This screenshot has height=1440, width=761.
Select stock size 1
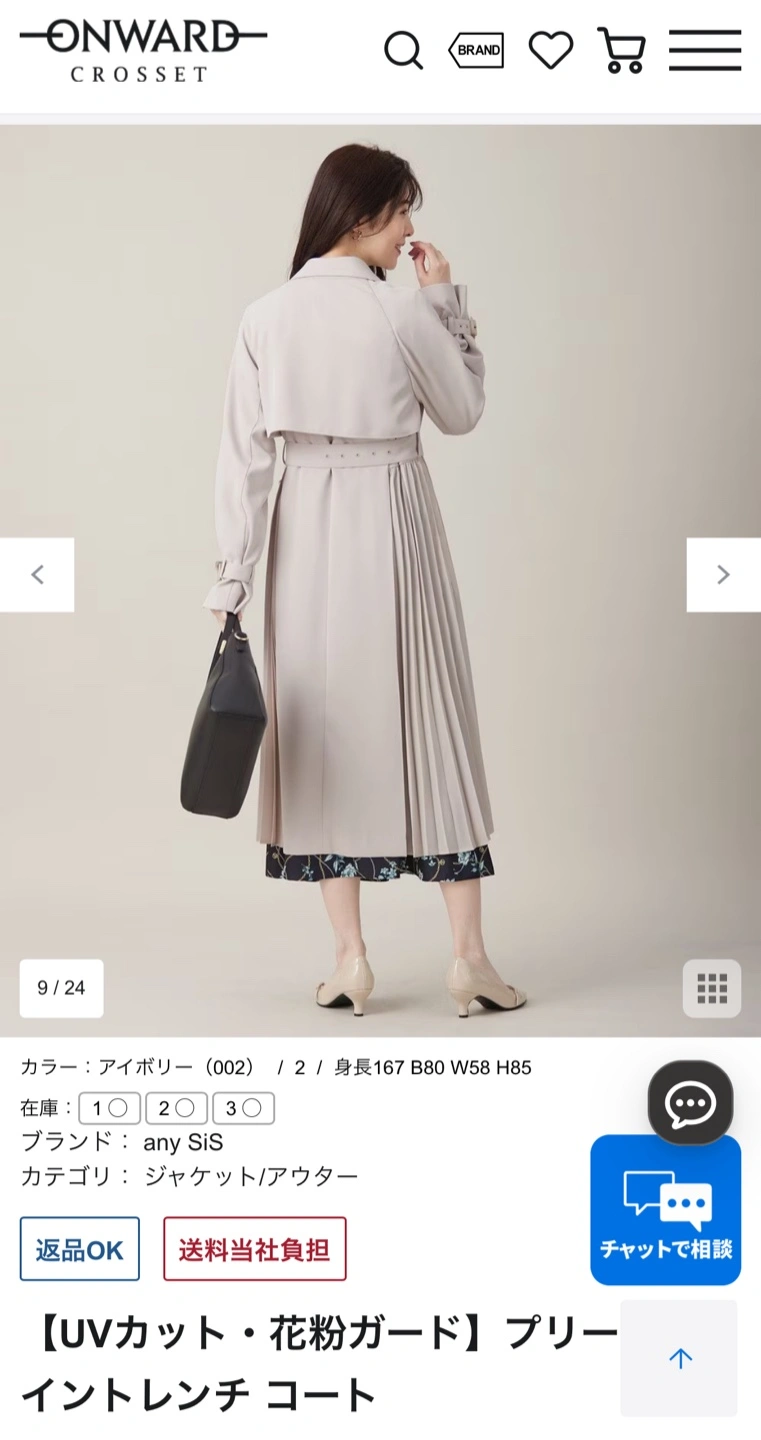coord(110,1108)
